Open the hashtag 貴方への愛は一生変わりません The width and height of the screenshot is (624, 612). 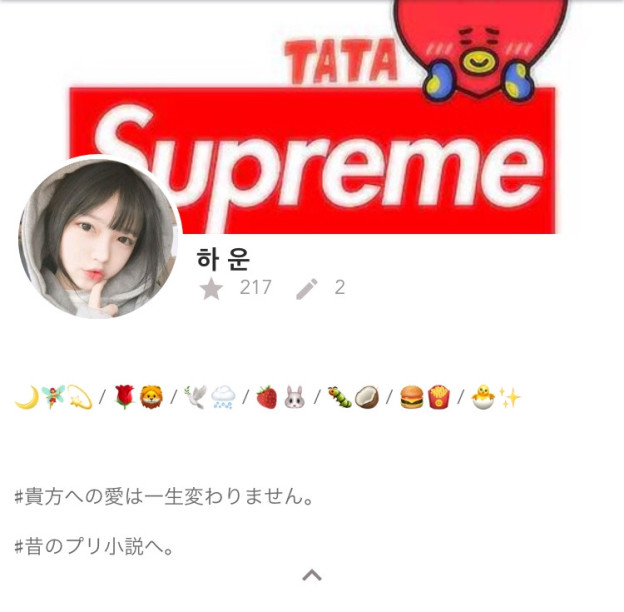[x=164, y=496]
